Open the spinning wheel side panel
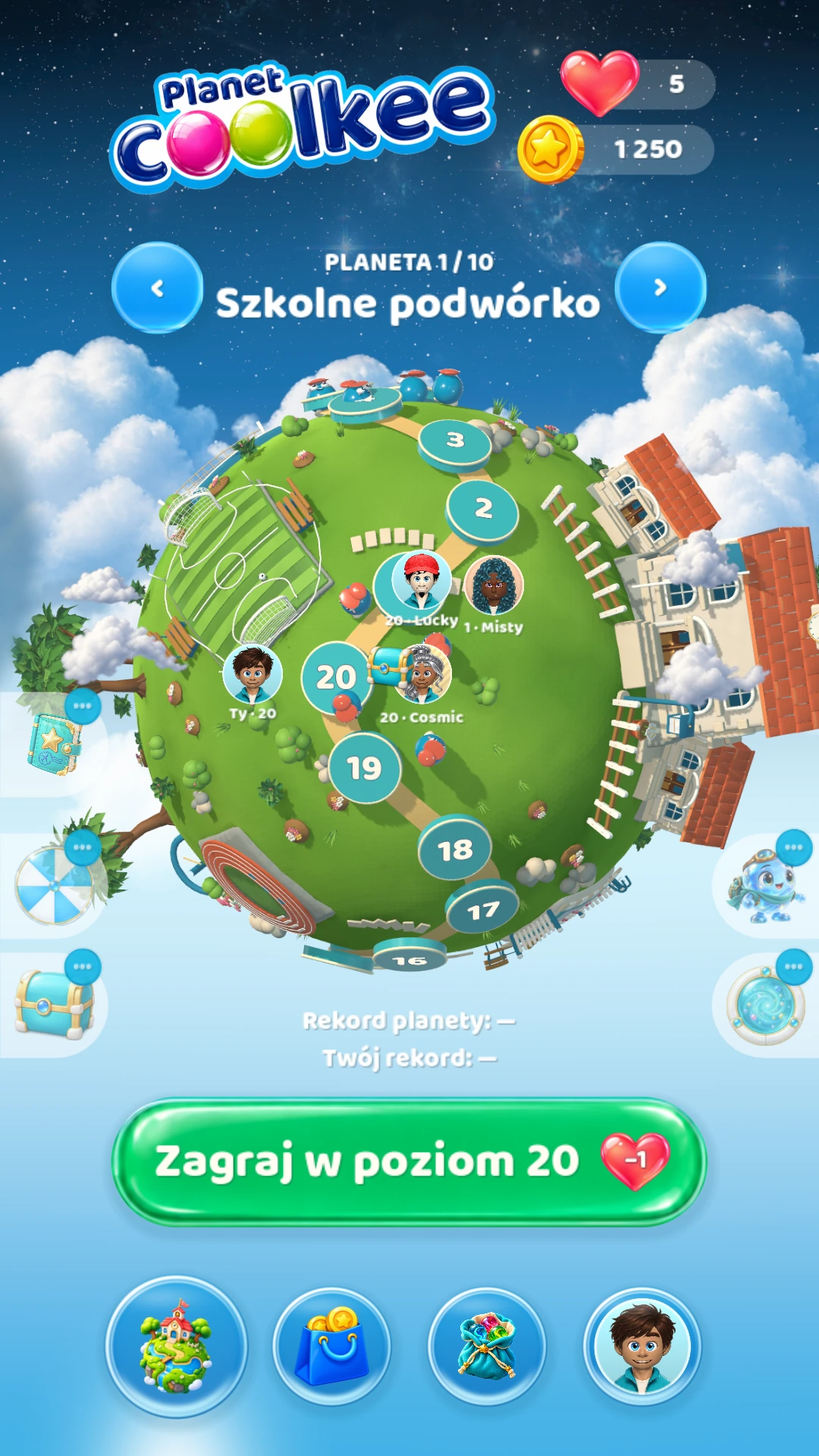 pos(53,883)
